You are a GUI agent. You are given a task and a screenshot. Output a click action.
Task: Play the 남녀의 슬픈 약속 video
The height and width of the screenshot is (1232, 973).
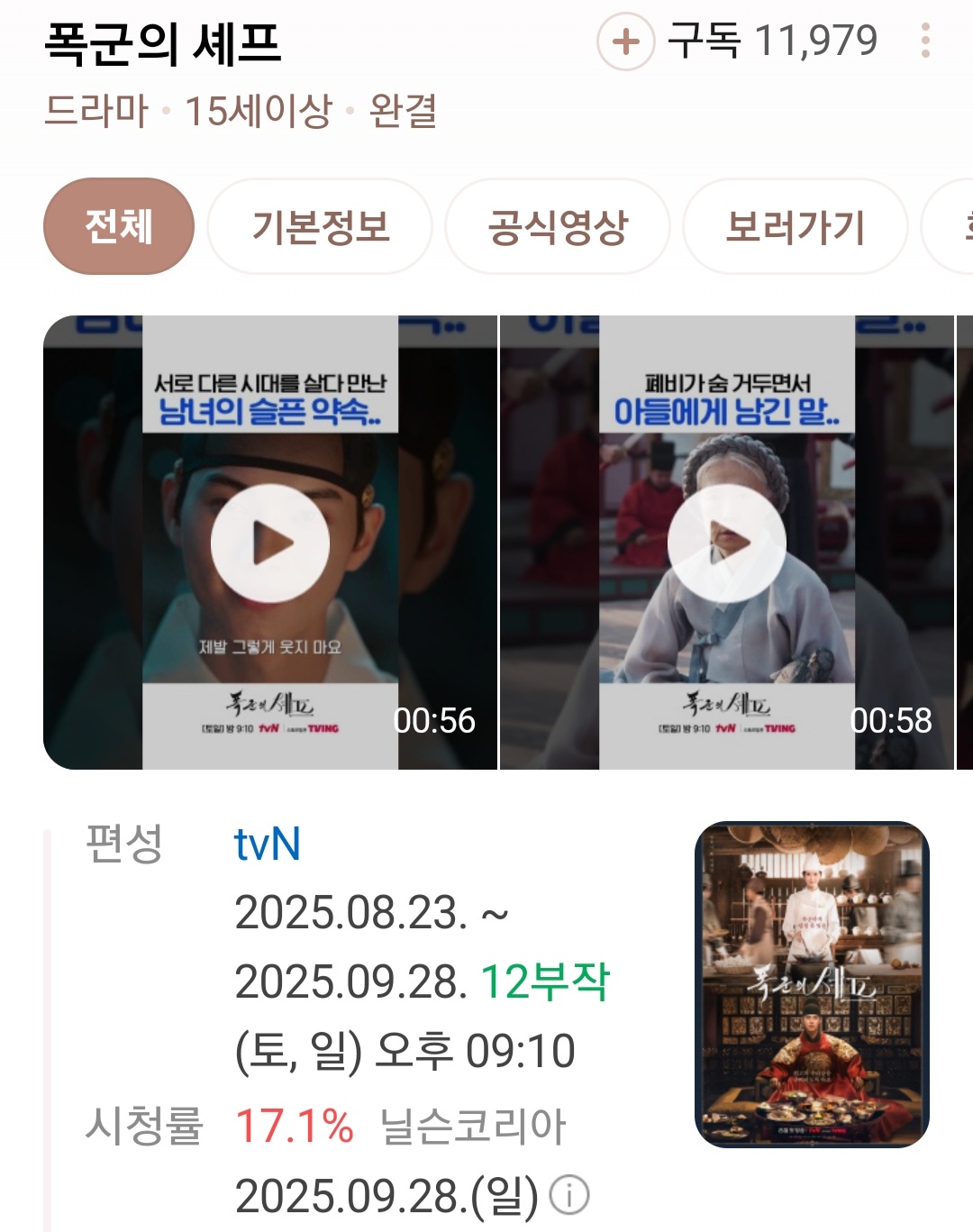270,543
